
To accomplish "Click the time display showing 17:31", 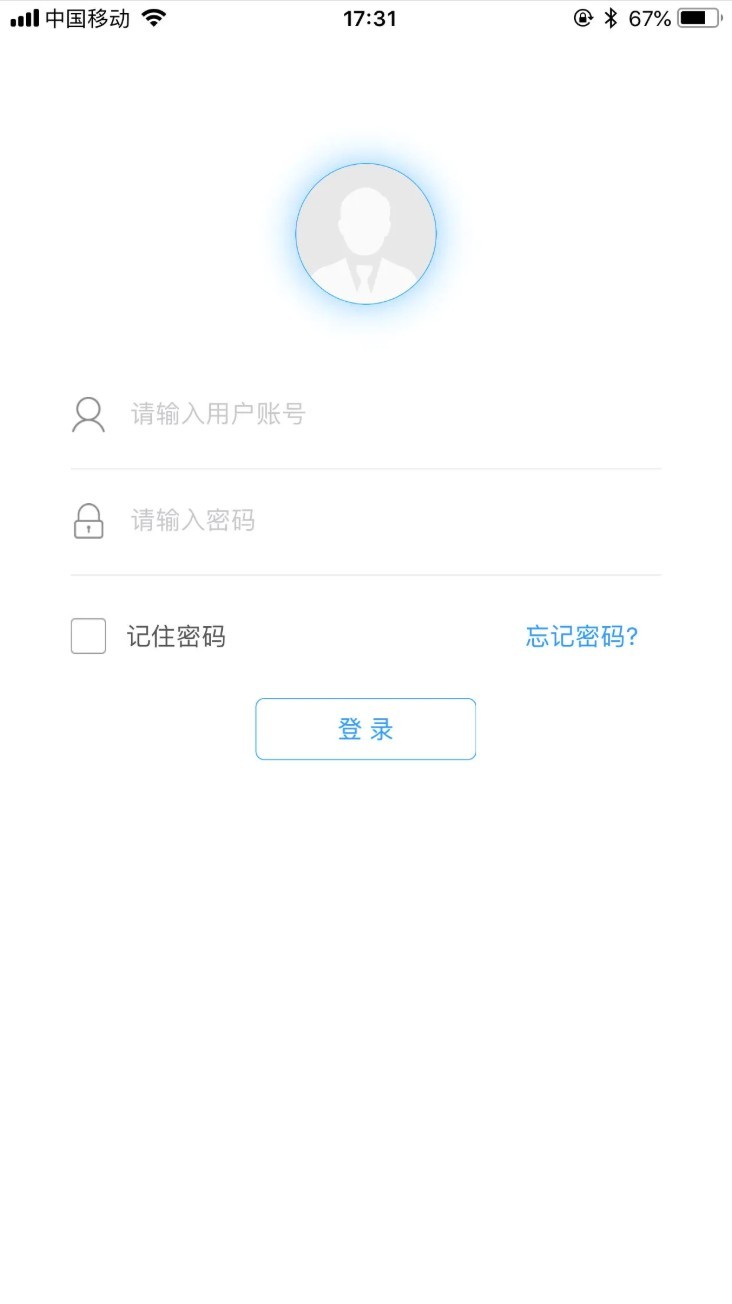I will tap(371, 17).
